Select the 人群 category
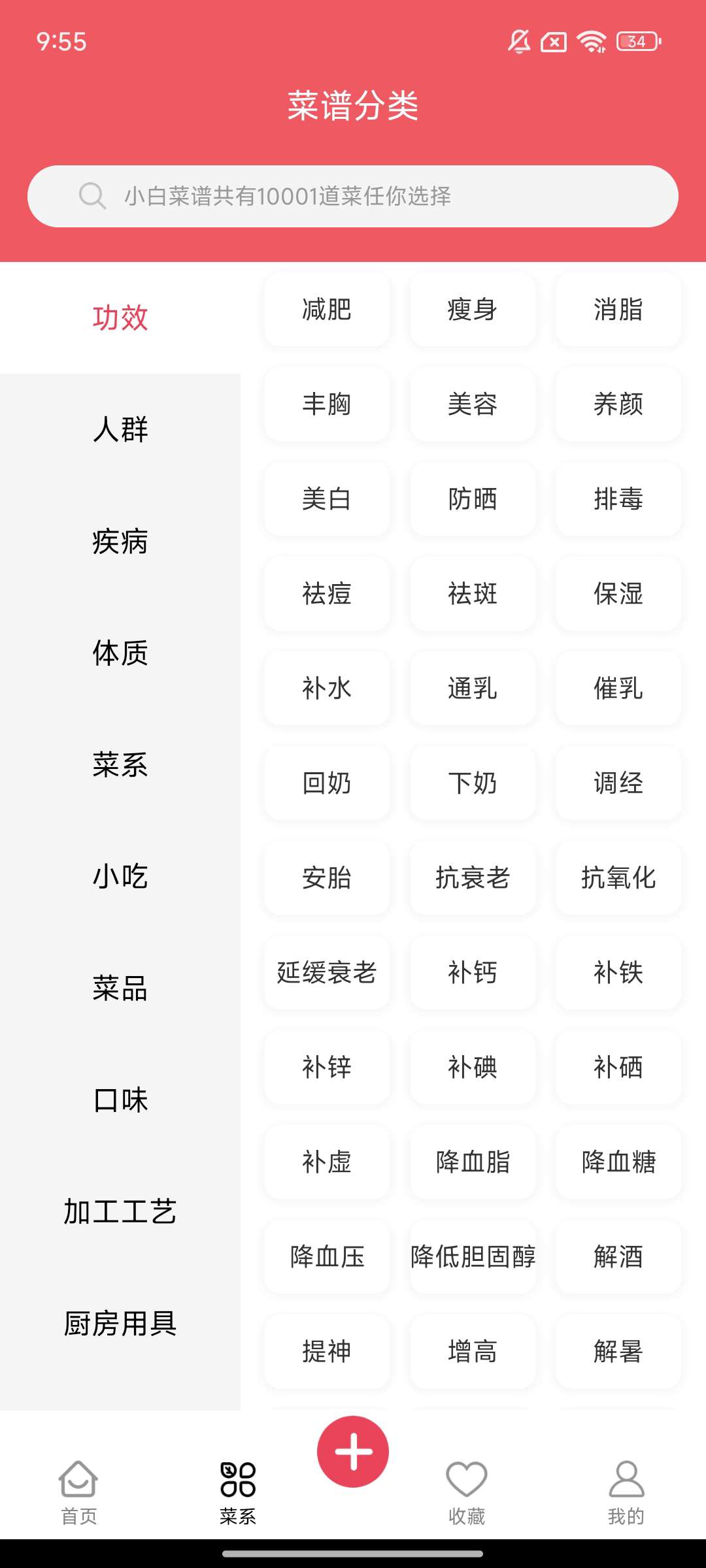 pos(120,430)
